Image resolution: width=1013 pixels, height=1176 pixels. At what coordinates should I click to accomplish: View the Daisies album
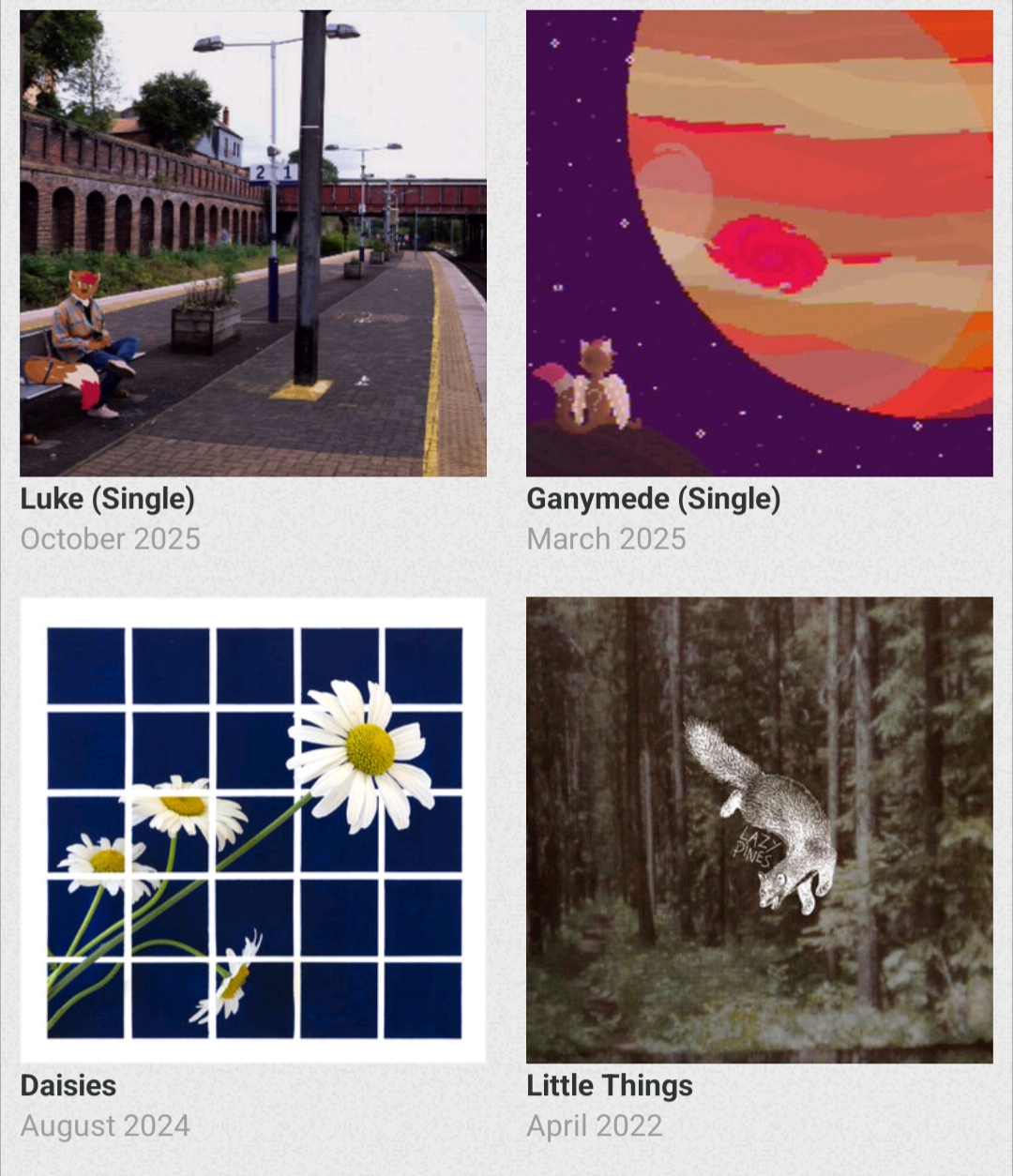[253, 830]
